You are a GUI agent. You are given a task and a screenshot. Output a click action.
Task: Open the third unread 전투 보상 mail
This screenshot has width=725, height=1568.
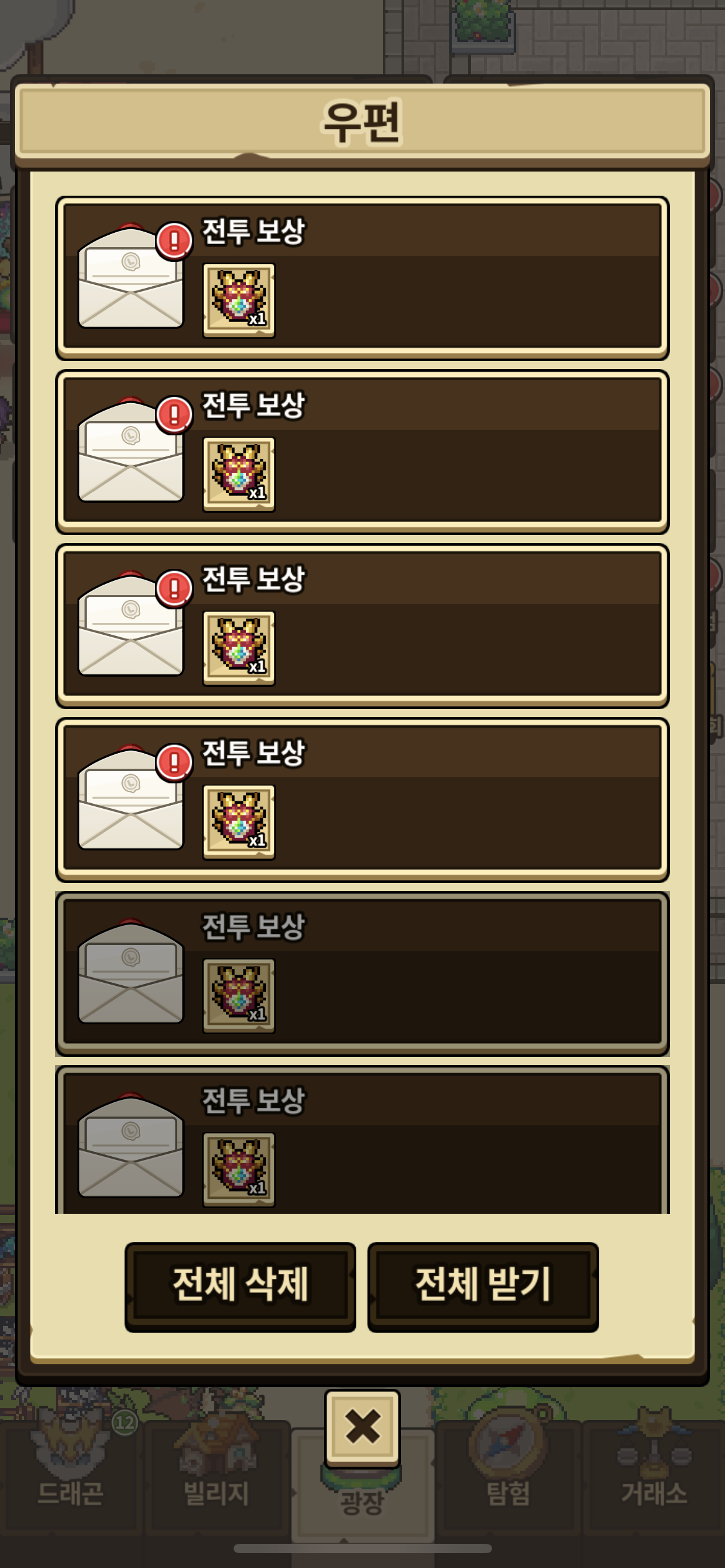(362, 626)
